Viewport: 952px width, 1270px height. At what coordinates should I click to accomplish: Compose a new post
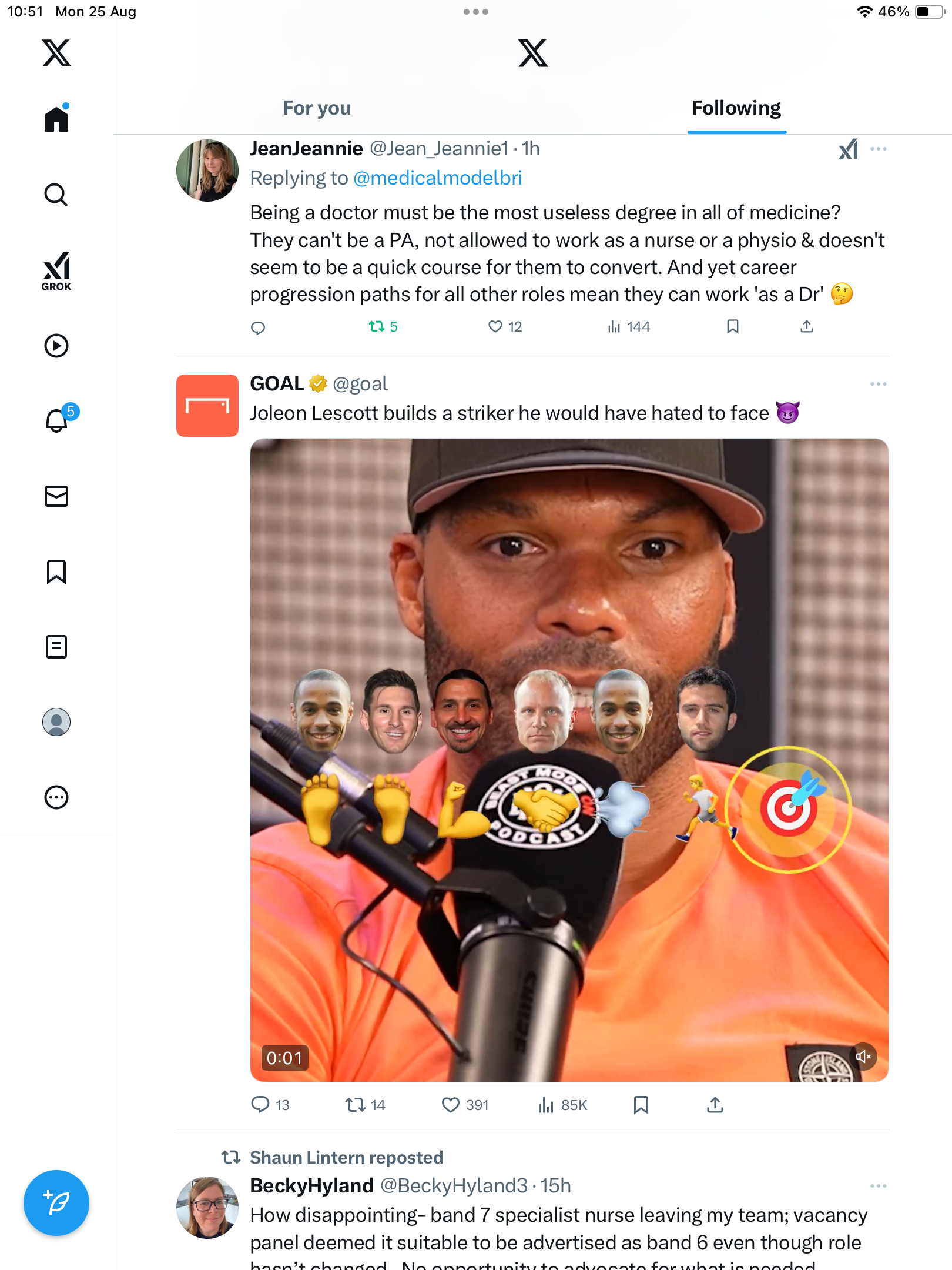(56, 1203)
